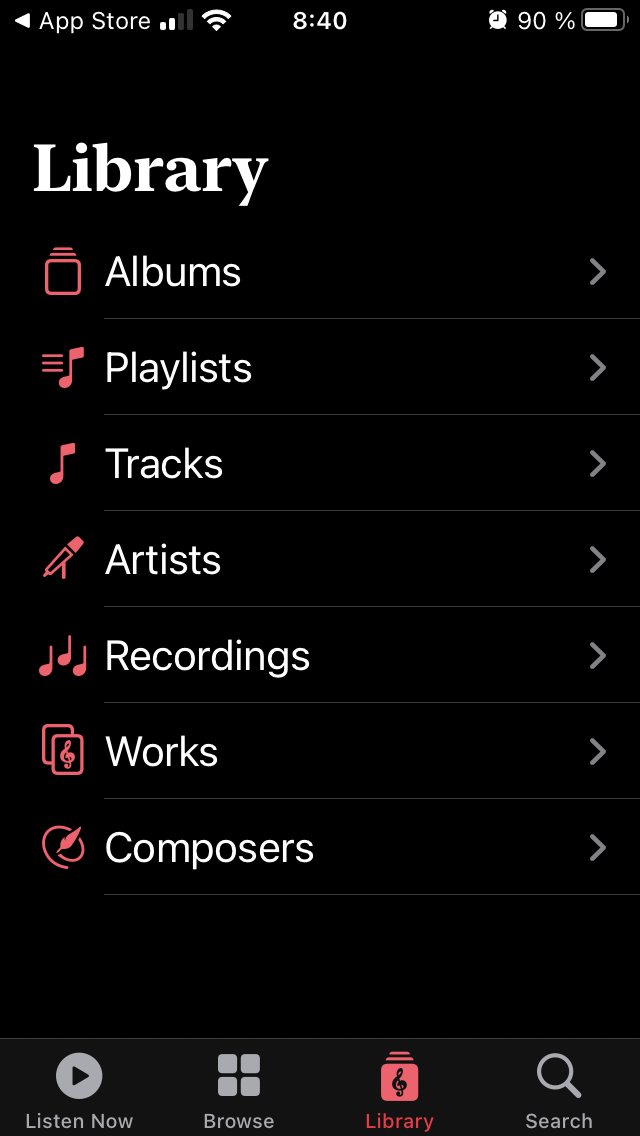Switch to the Browse tab
This screenshot has width=640, height=1136.
239,1090
